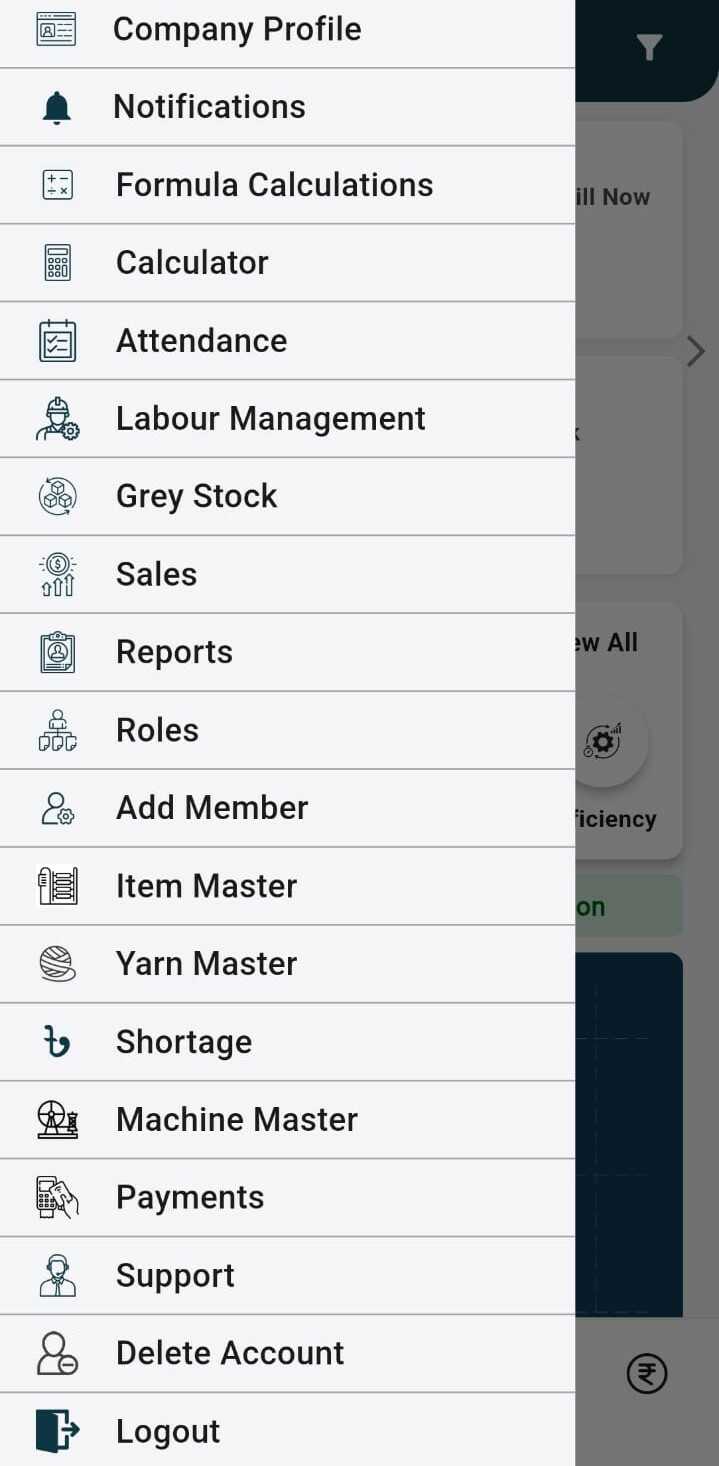Open Company Profile
Screen dimensions: 719x1466
point(236,30)
